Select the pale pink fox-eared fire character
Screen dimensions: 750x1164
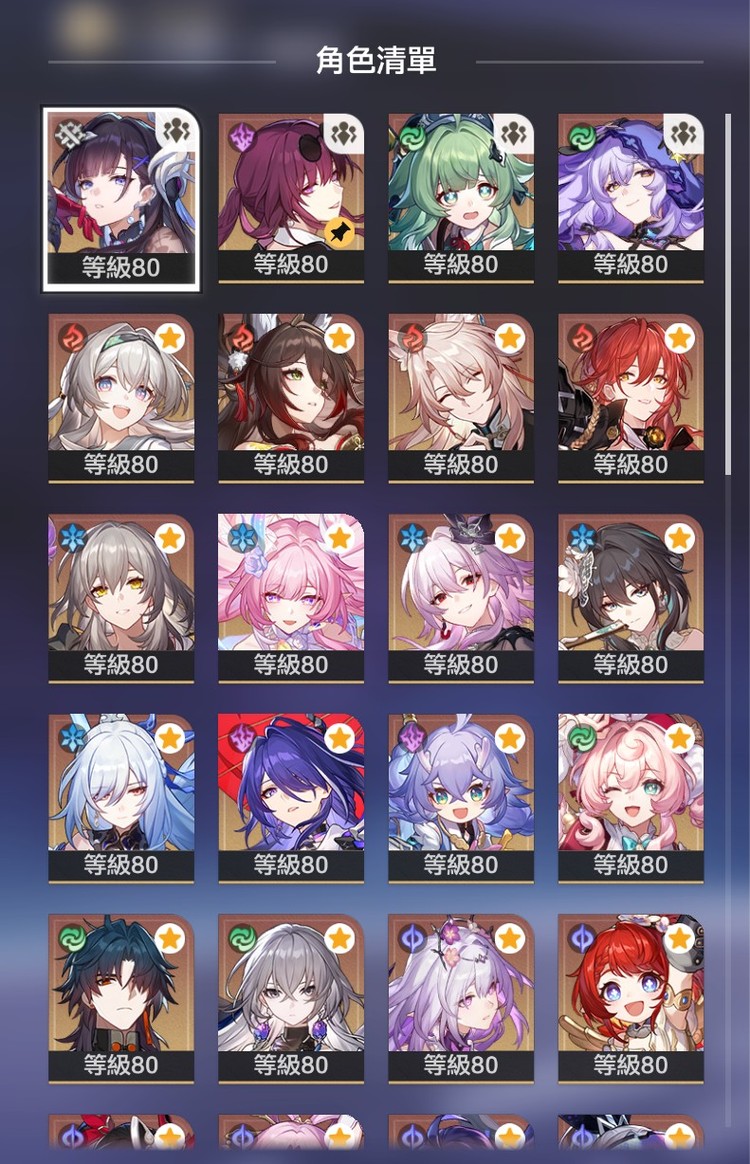(x=461, y=397)
